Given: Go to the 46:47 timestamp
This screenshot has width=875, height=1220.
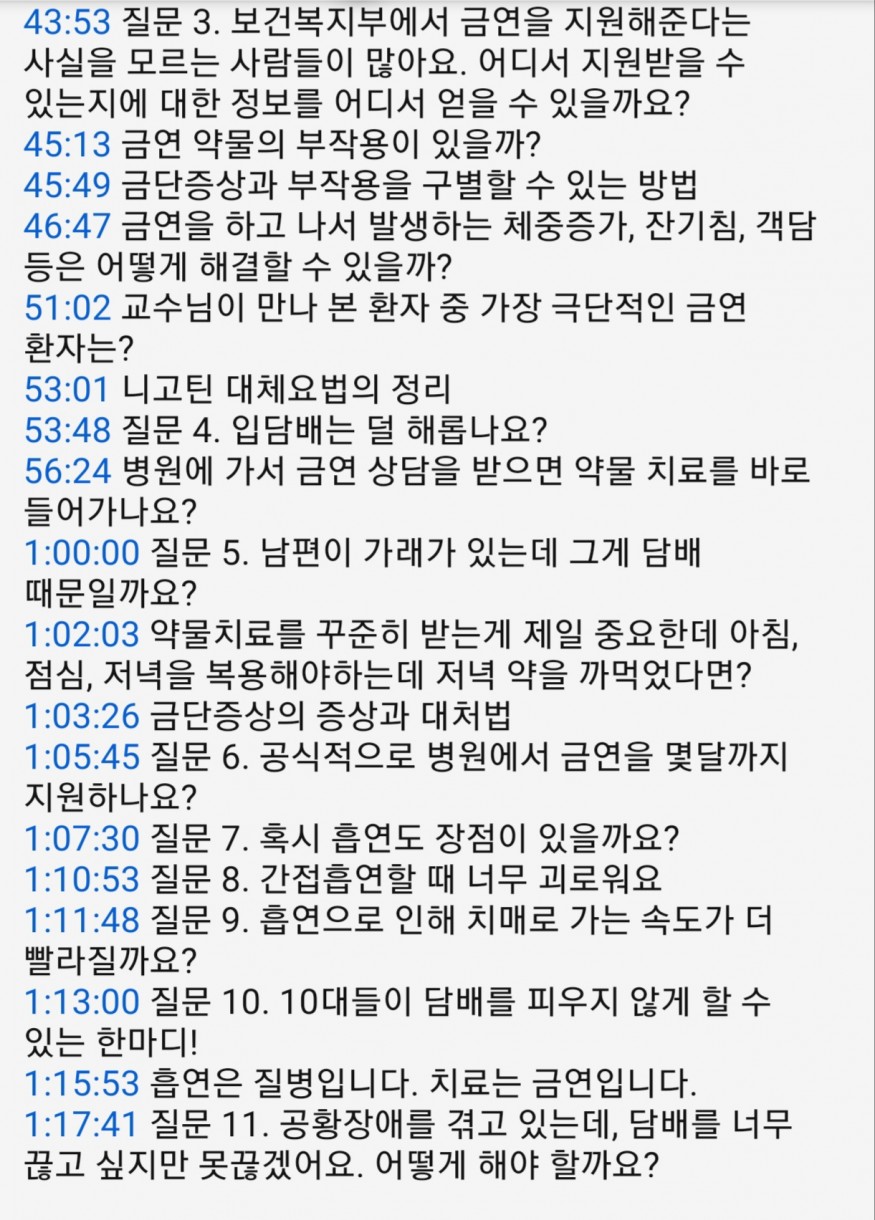Looking at the screenshot, I should [x=65, y=226].
